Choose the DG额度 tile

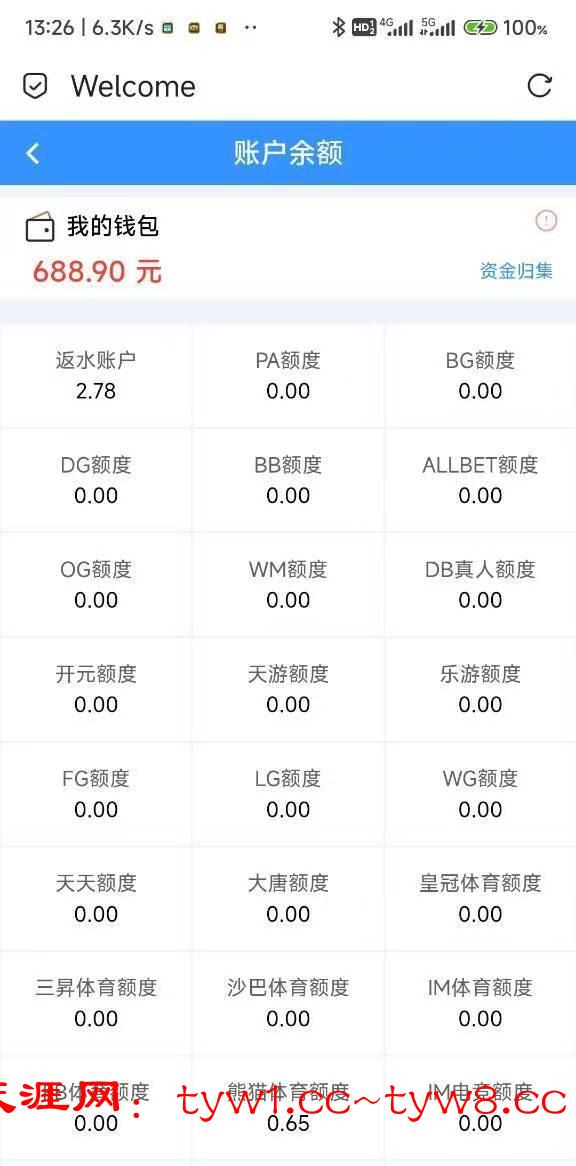click(x=96, y=480)
